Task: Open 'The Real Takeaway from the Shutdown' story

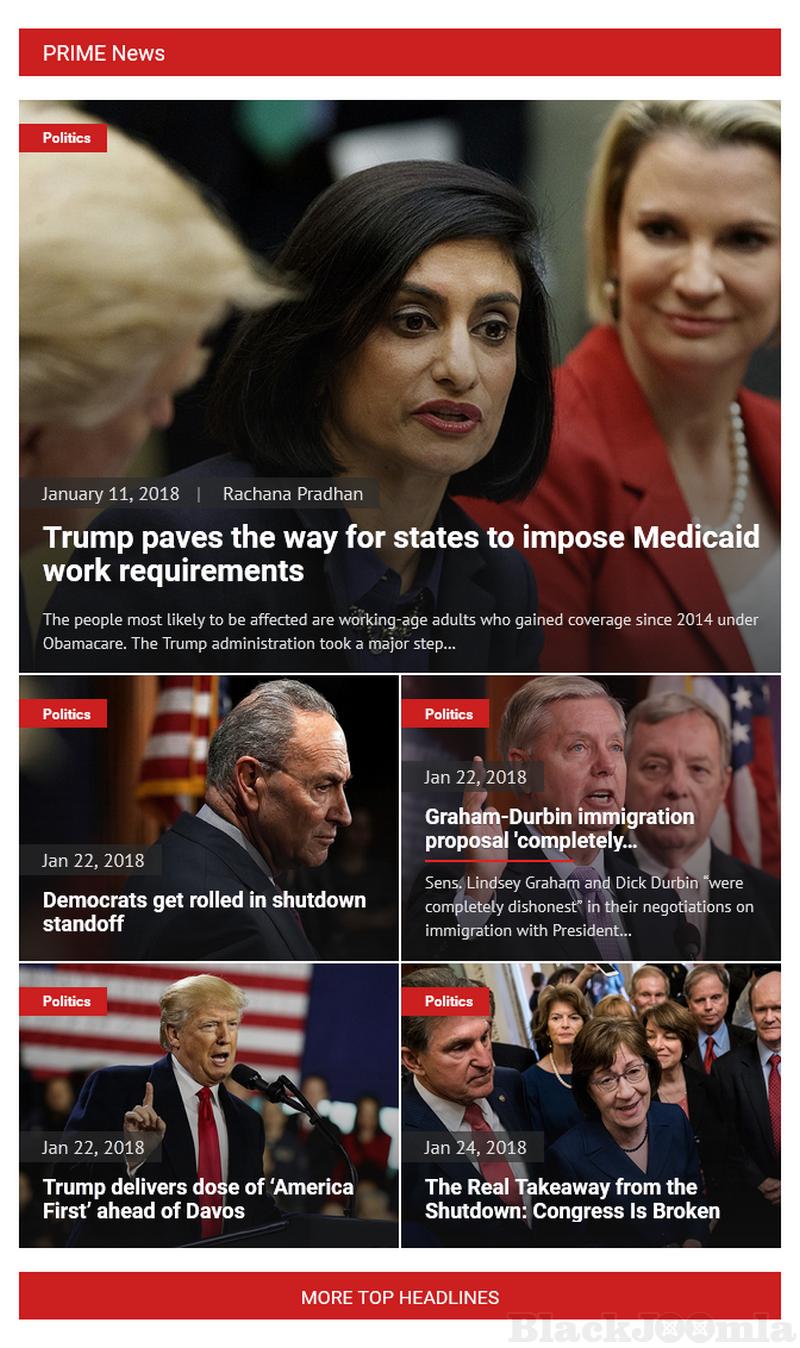Action: tap(571, 1198)
